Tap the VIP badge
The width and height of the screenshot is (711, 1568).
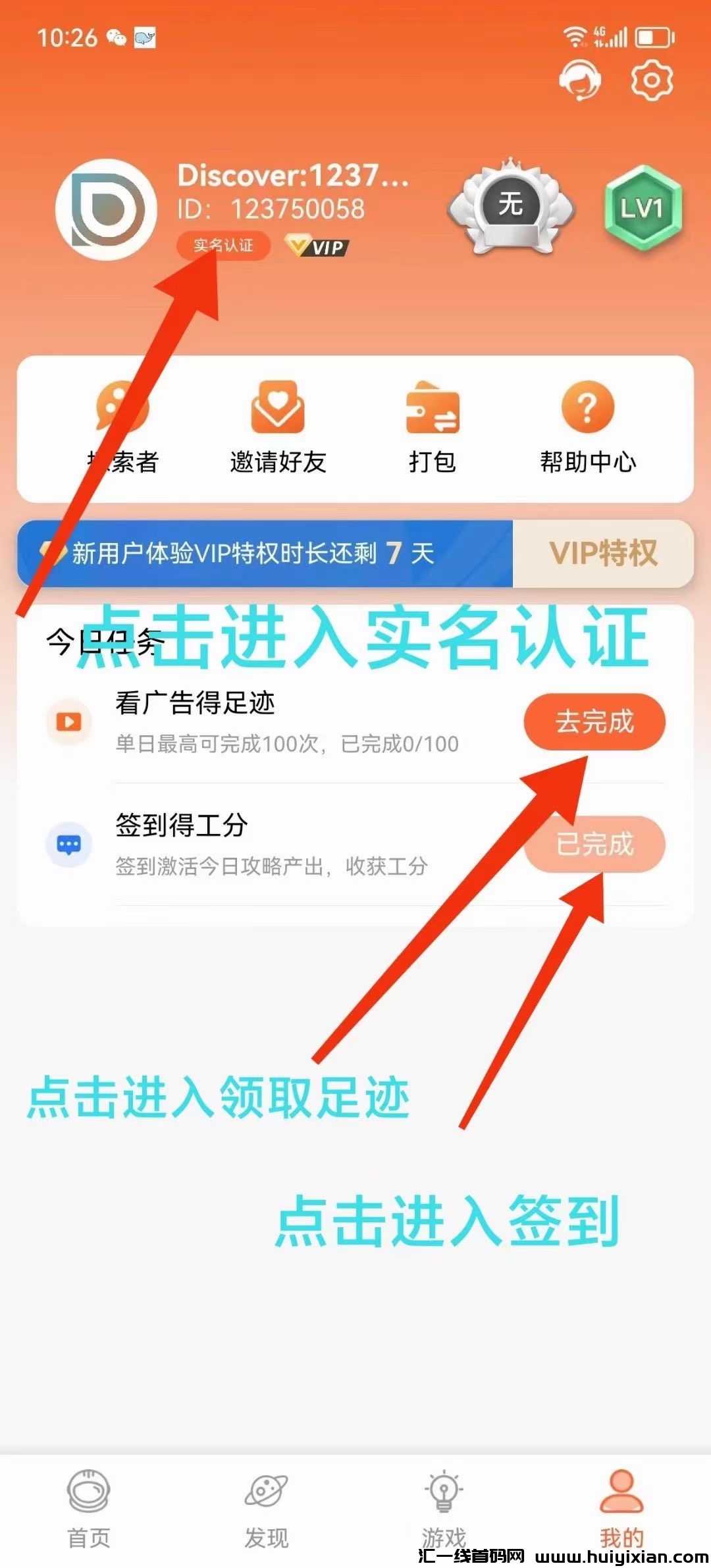point(317,247)
